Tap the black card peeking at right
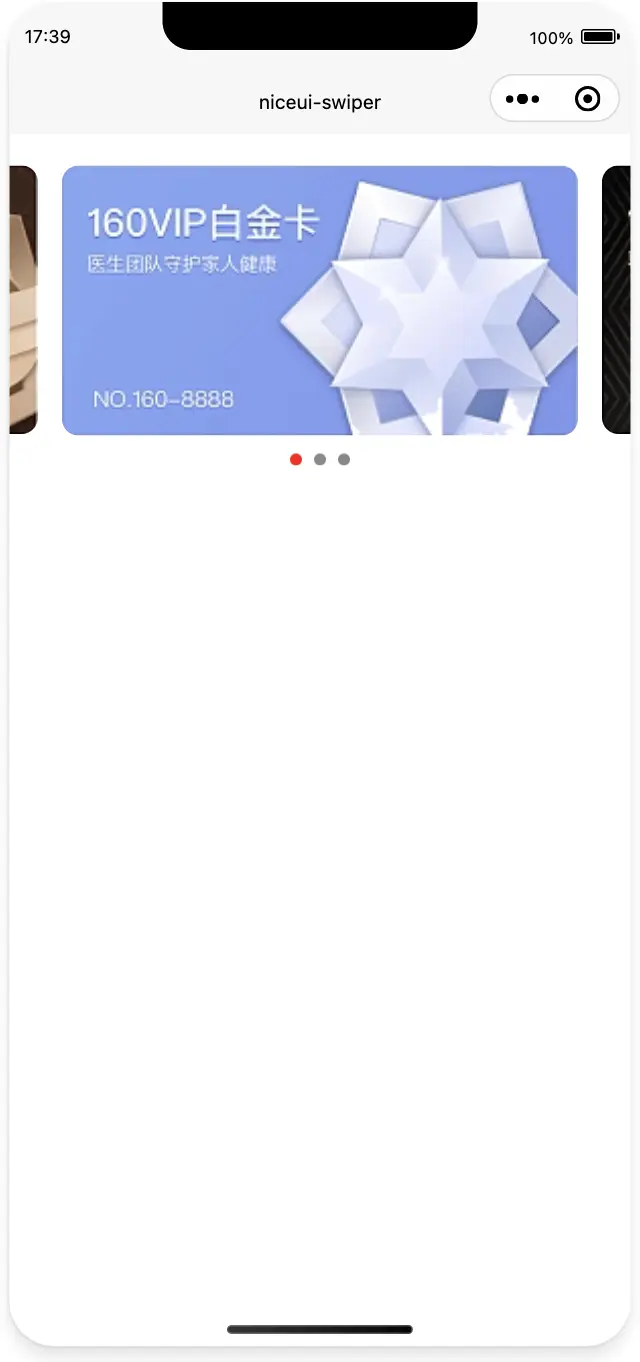Screen dimensions: 640x1362 click(x=616, y=300)
